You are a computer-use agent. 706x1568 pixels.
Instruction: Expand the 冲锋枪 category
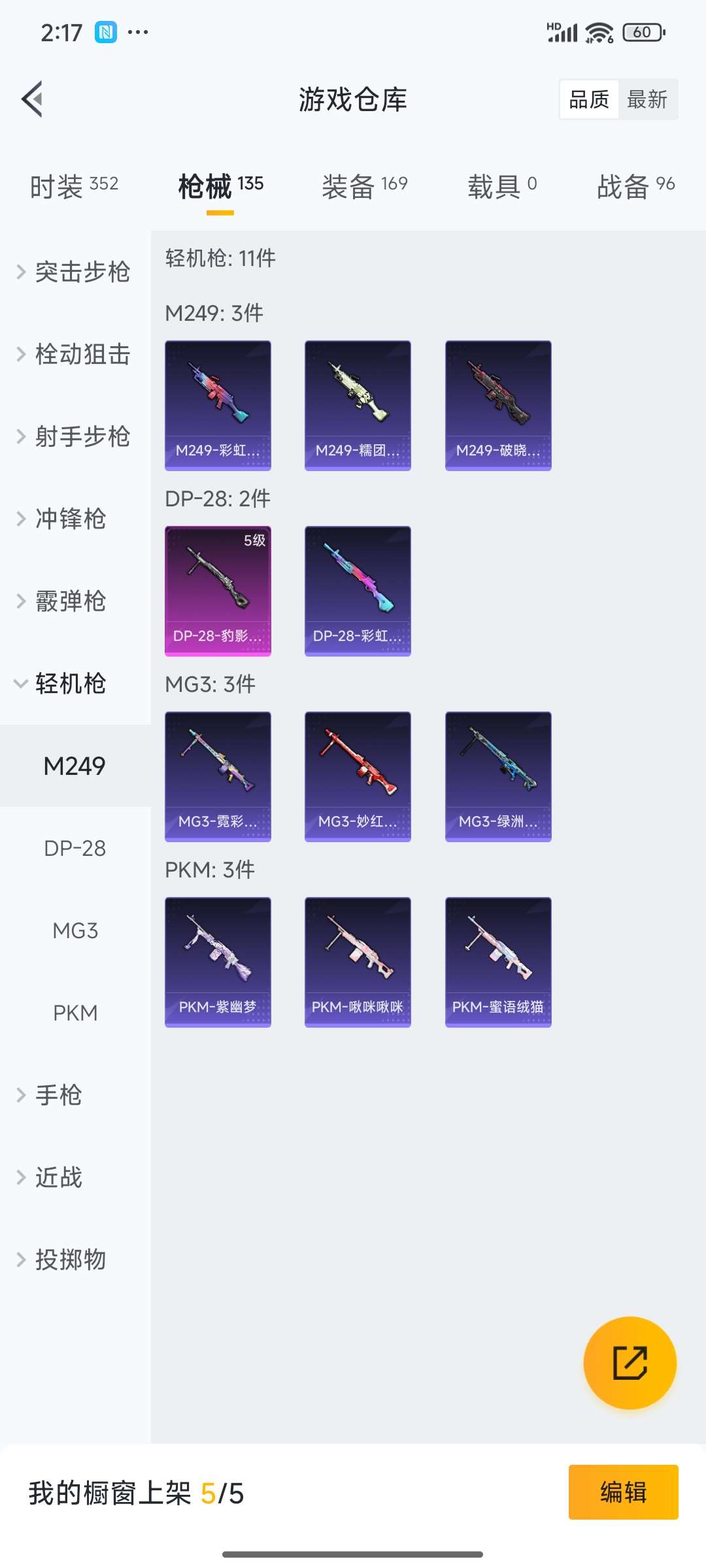tap(71, 519)
